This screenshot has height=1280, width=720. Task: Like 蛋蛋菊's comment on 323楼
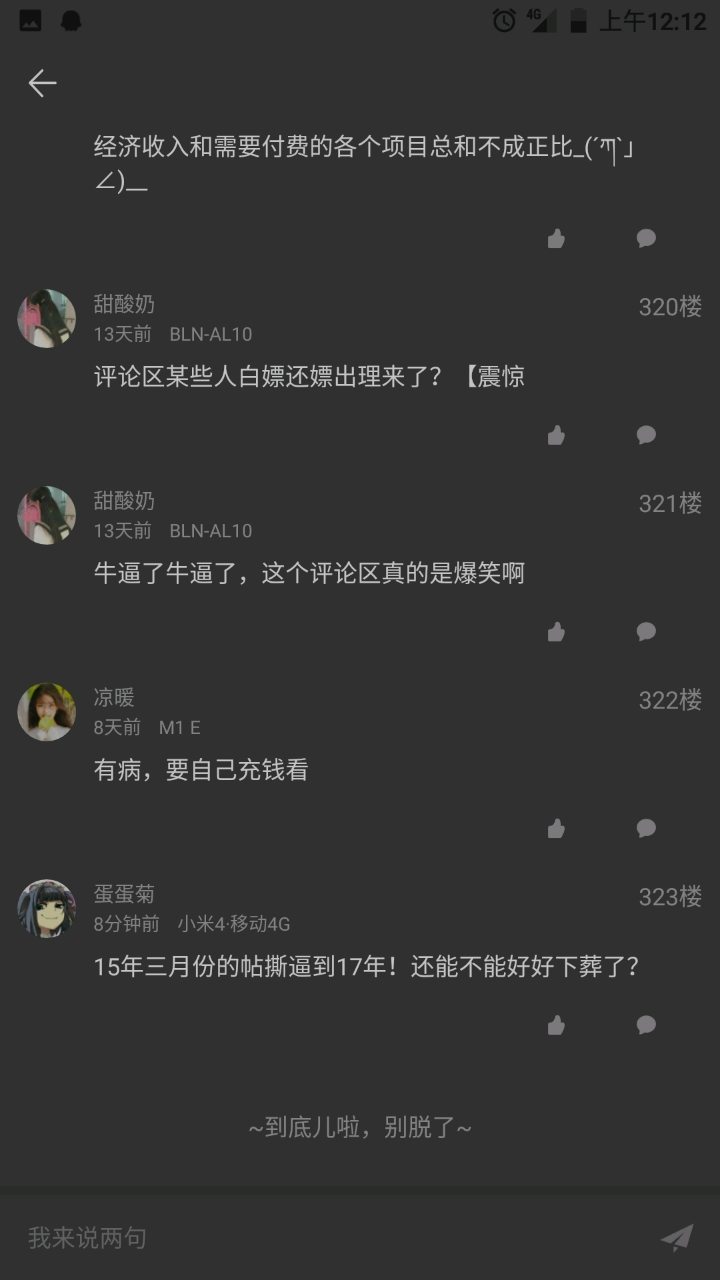556,1025
